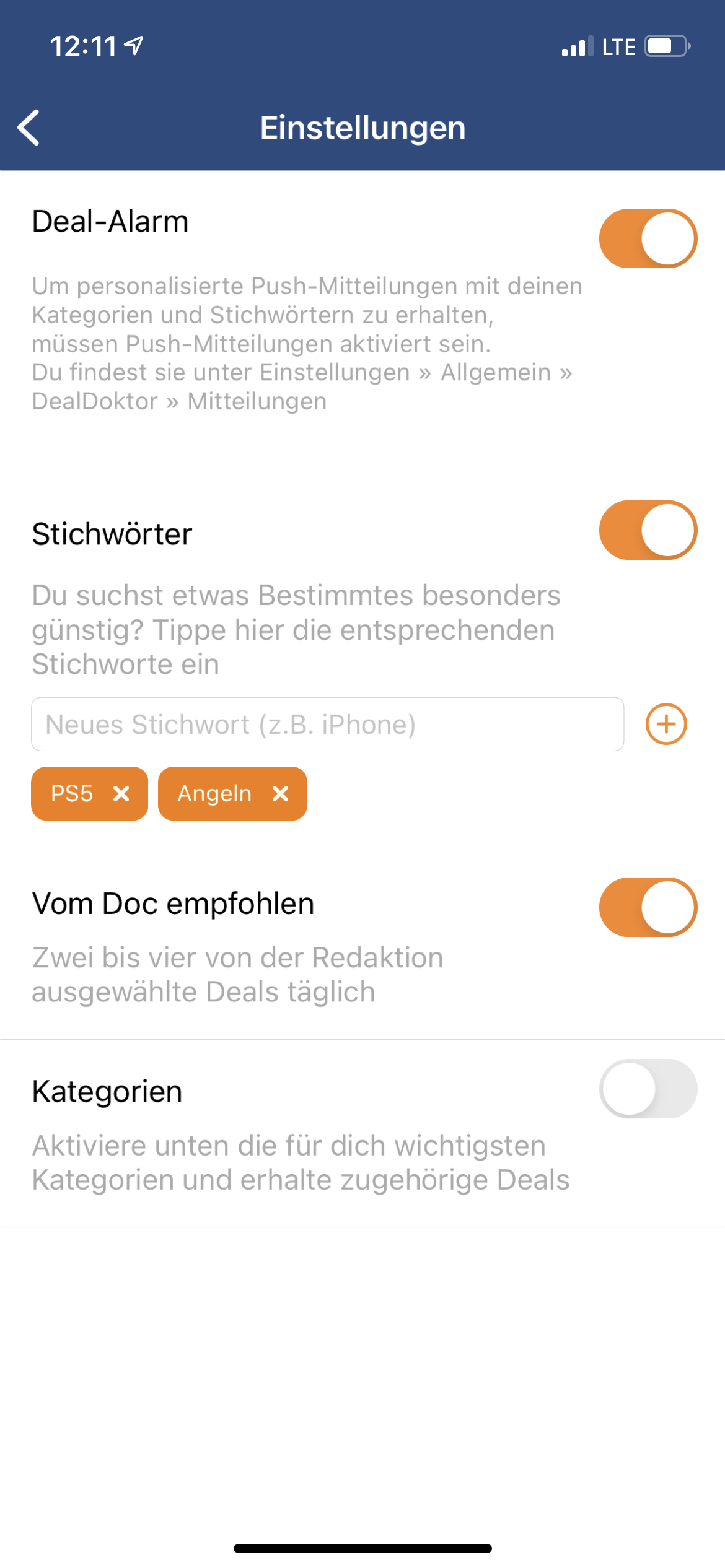Focus the Neues Stichwort text field
Viewport: 725px width, 1568px height.
point(327,724)
